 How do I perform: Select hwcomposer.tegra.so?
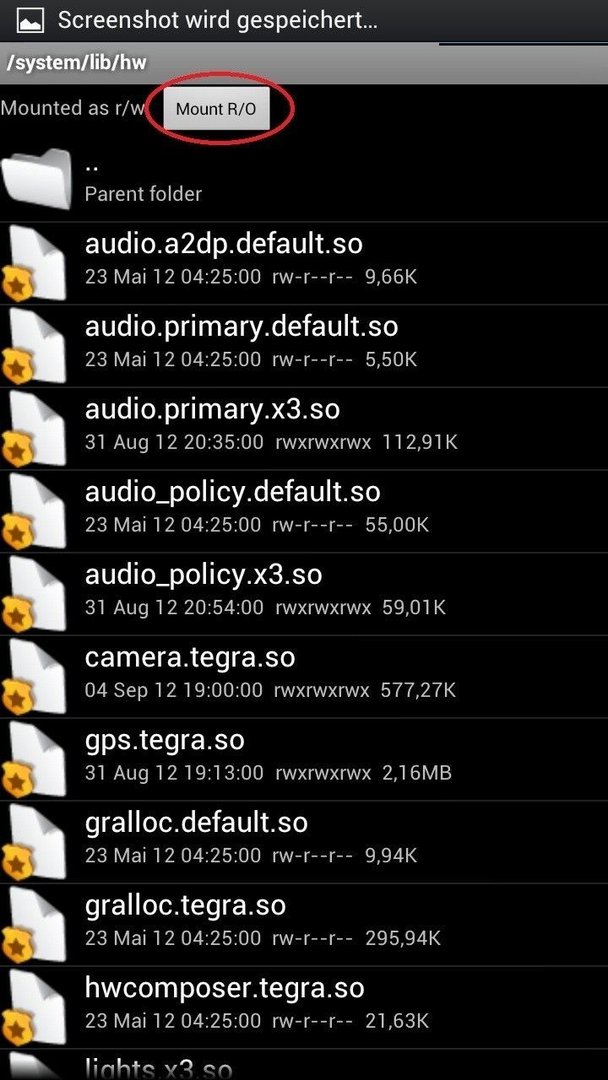[x=304, y=1007]
